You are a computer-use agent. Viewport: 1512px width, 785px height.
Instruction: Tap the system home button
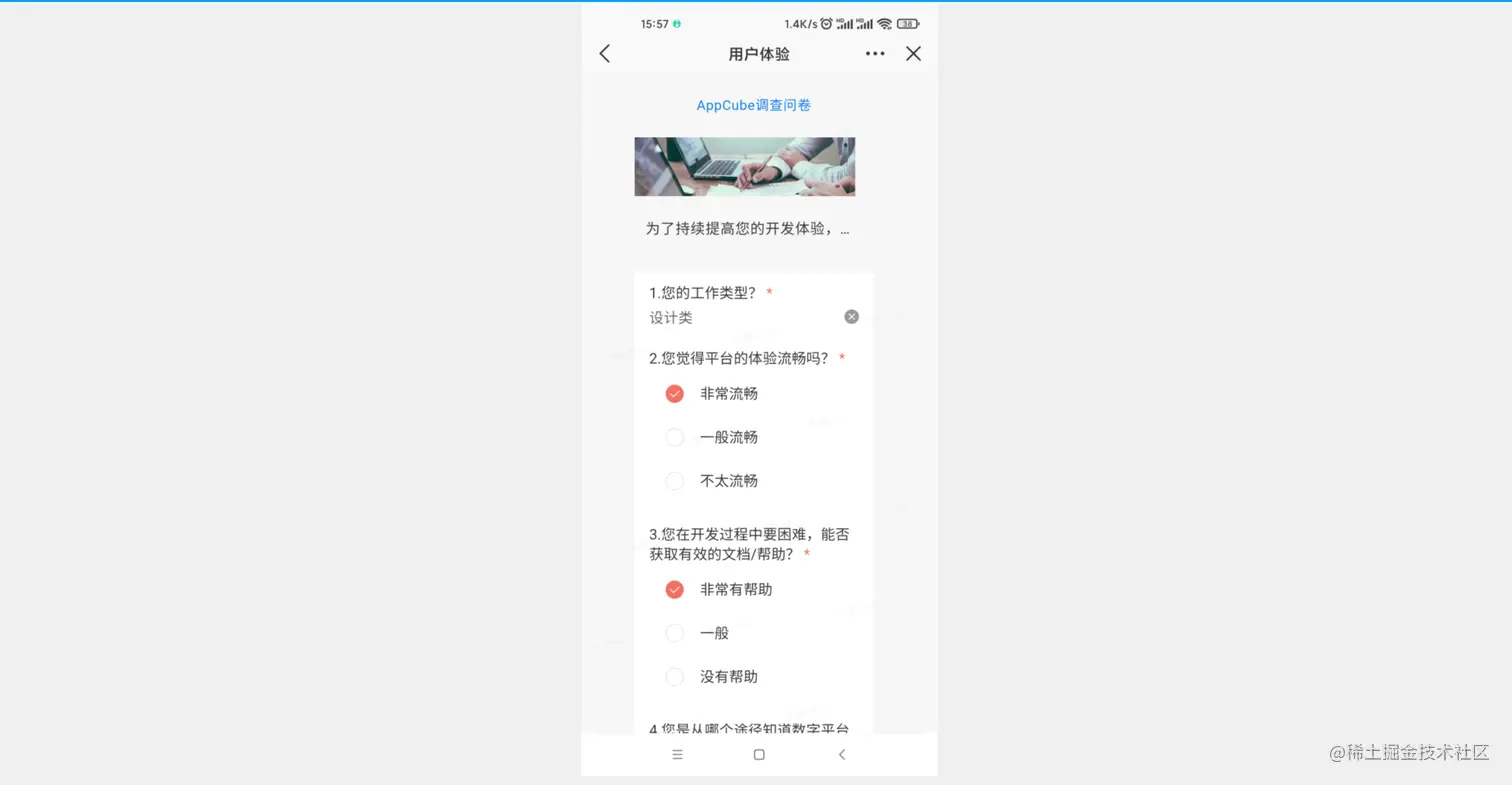point(759,755)
